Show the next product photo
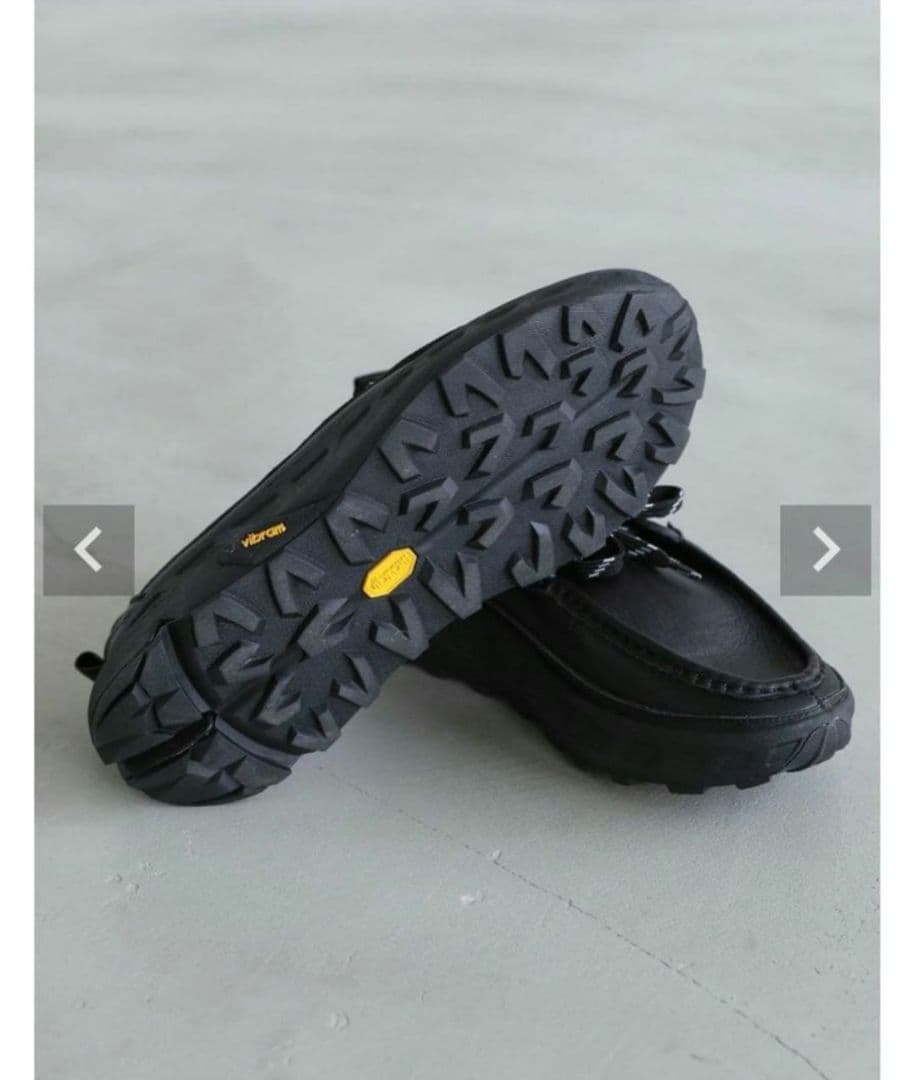The height and width of the screenshot is (1080, 907). (x=825, y=550)
